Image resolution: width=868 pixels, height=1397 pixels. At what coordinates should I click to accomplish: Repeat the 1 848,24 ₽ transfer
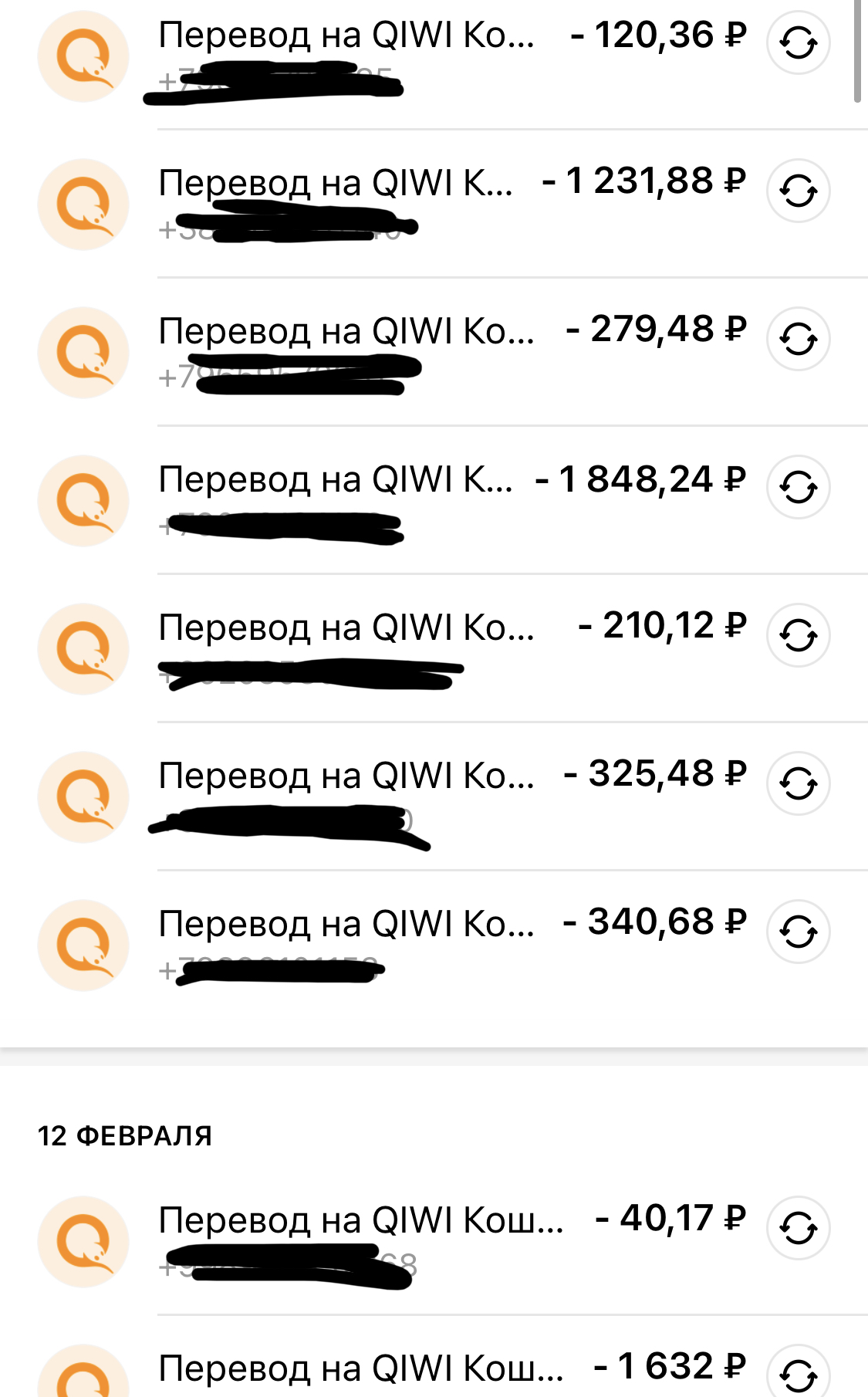[x=798, y=487]
